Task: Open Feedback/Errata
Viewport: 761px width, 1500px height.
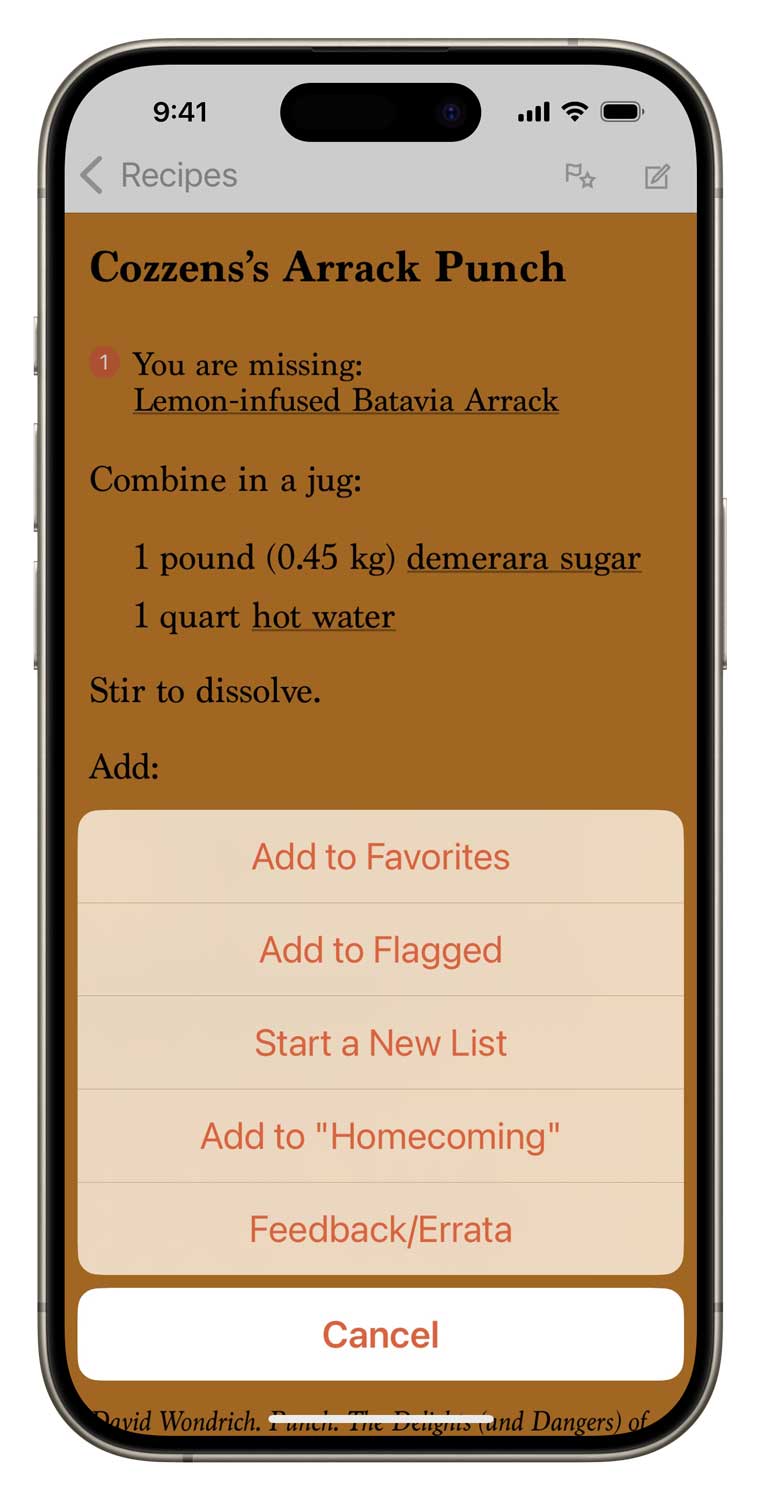Action: click(381, 1229)
